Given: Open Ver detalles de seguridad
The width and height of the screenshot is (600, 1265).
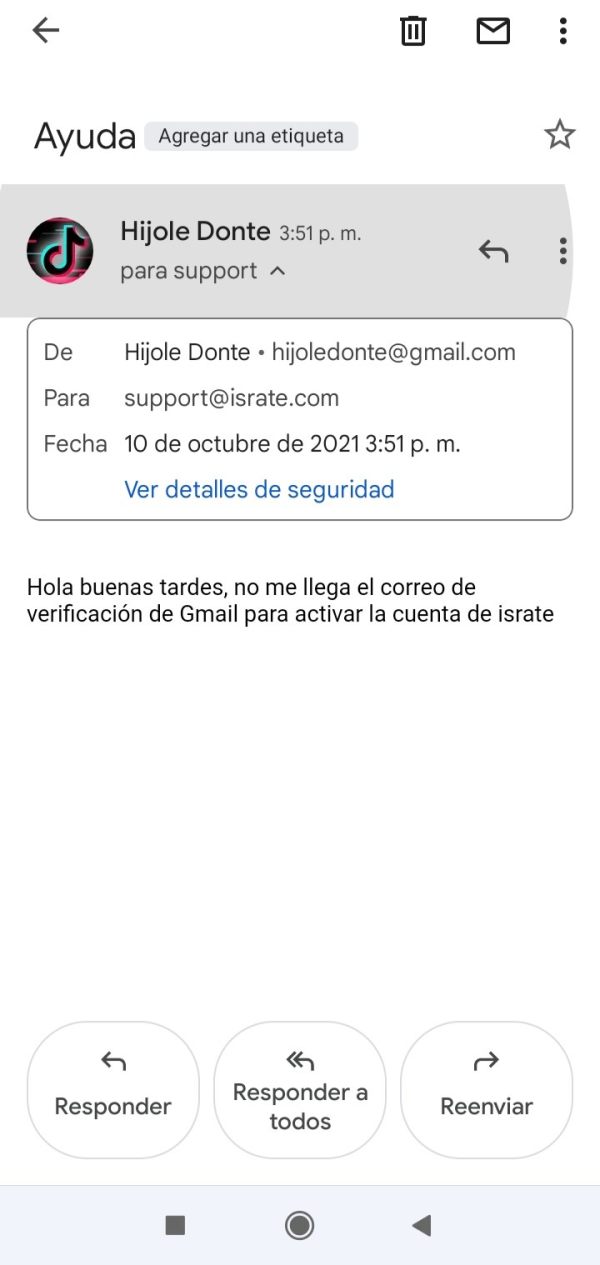Looking at the screenshot, I should point(259,489).
